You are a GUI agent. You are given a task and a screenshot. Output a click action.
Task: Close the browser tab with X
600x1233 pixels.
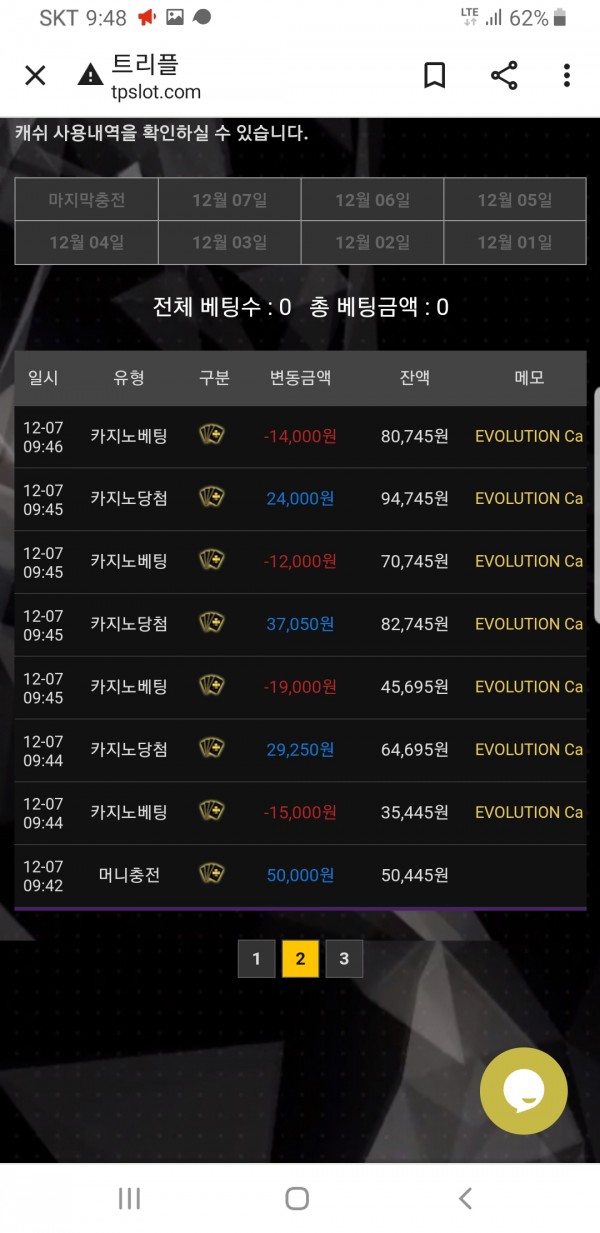tap(35, 75)
